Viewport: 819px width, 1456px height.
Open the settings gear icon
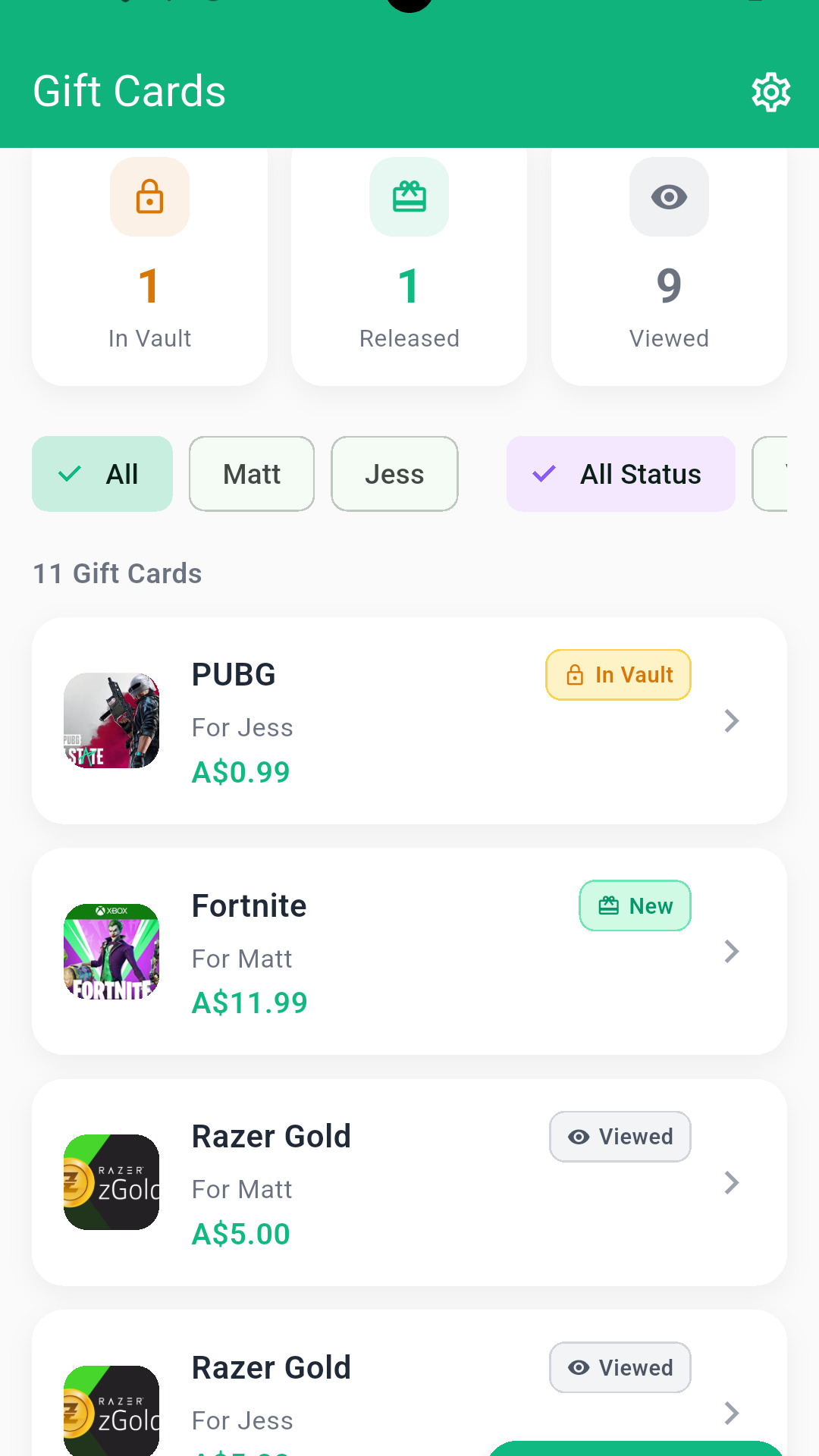point(770,92)
